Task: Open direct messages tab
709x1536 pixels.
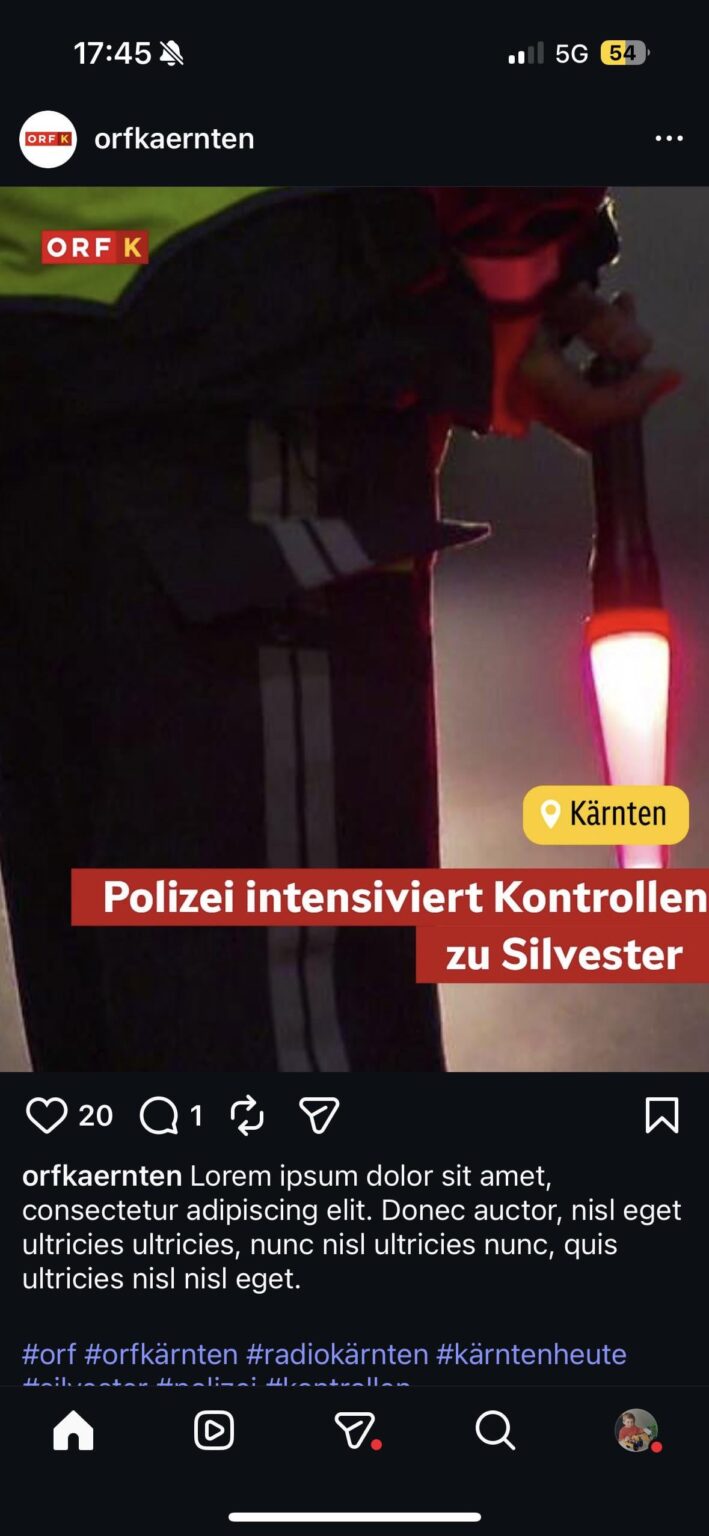Action: [x=354, y=1430]
